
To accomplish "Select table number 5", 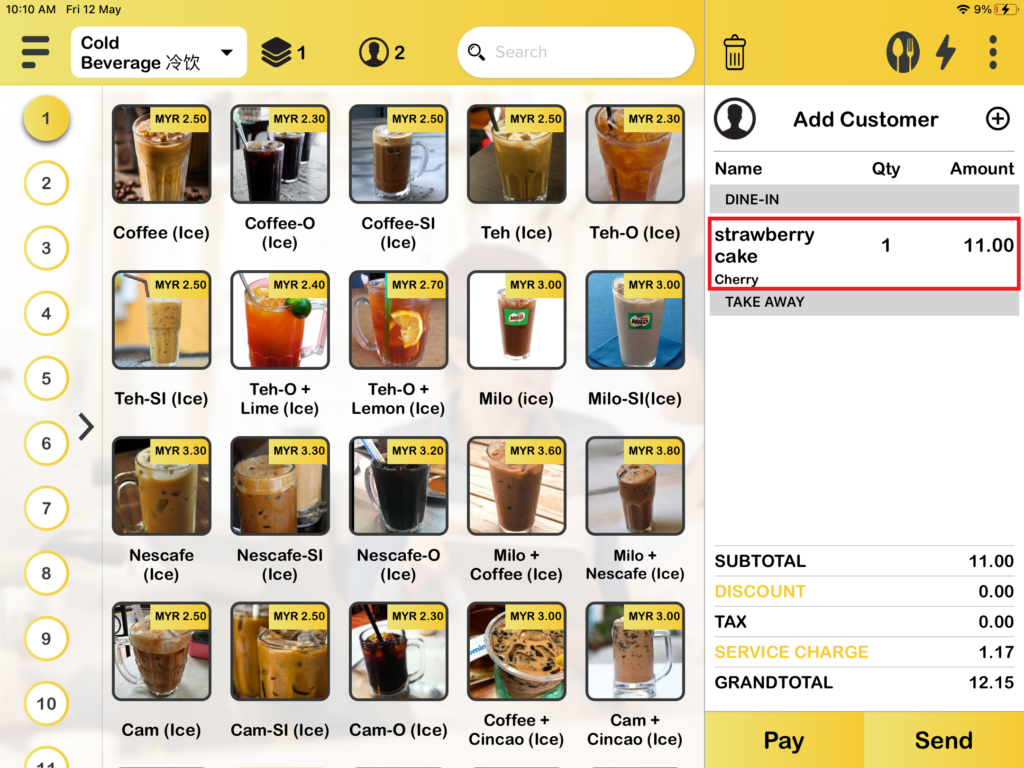I will pyautogui.click(x=46, y=379).
